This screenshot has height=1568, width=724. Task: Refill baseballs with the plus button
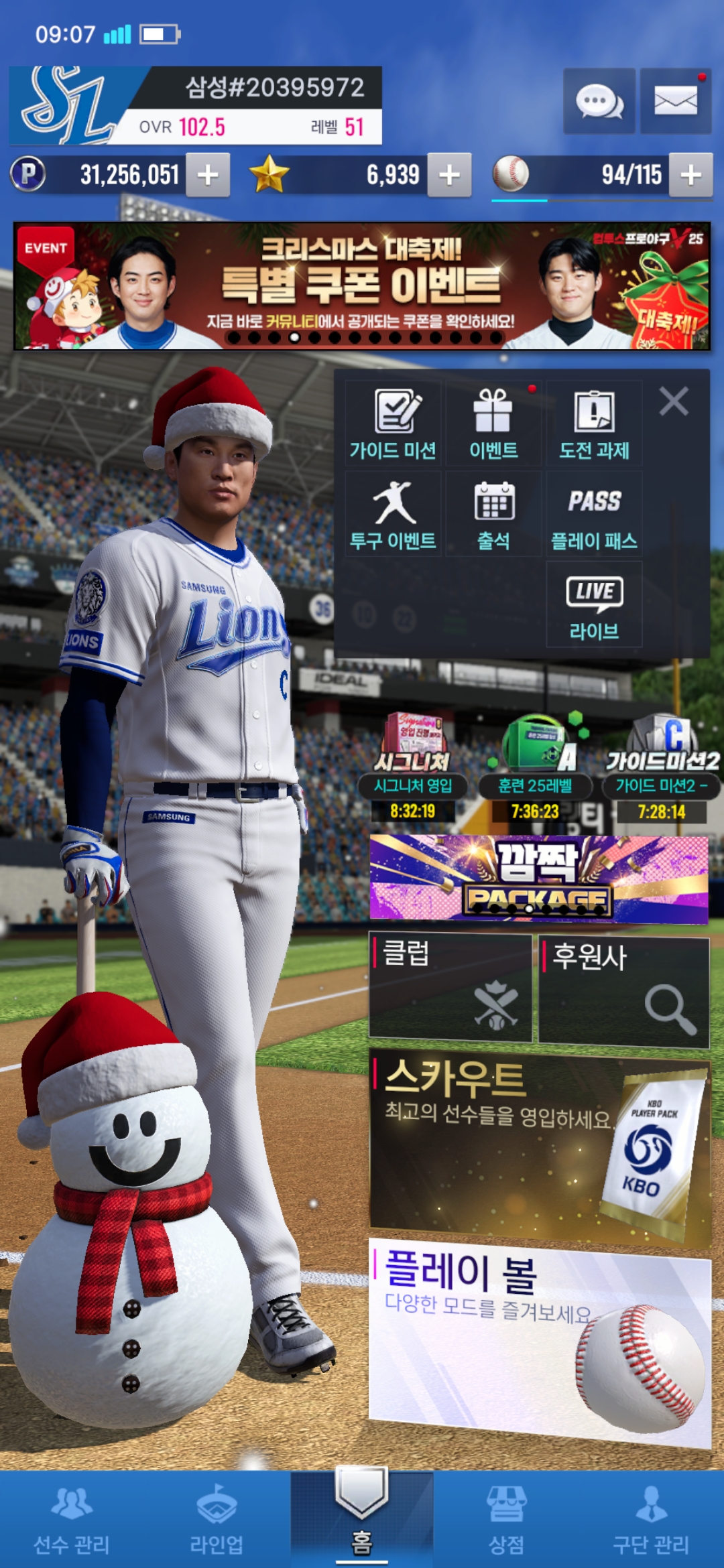coord(690,175)
